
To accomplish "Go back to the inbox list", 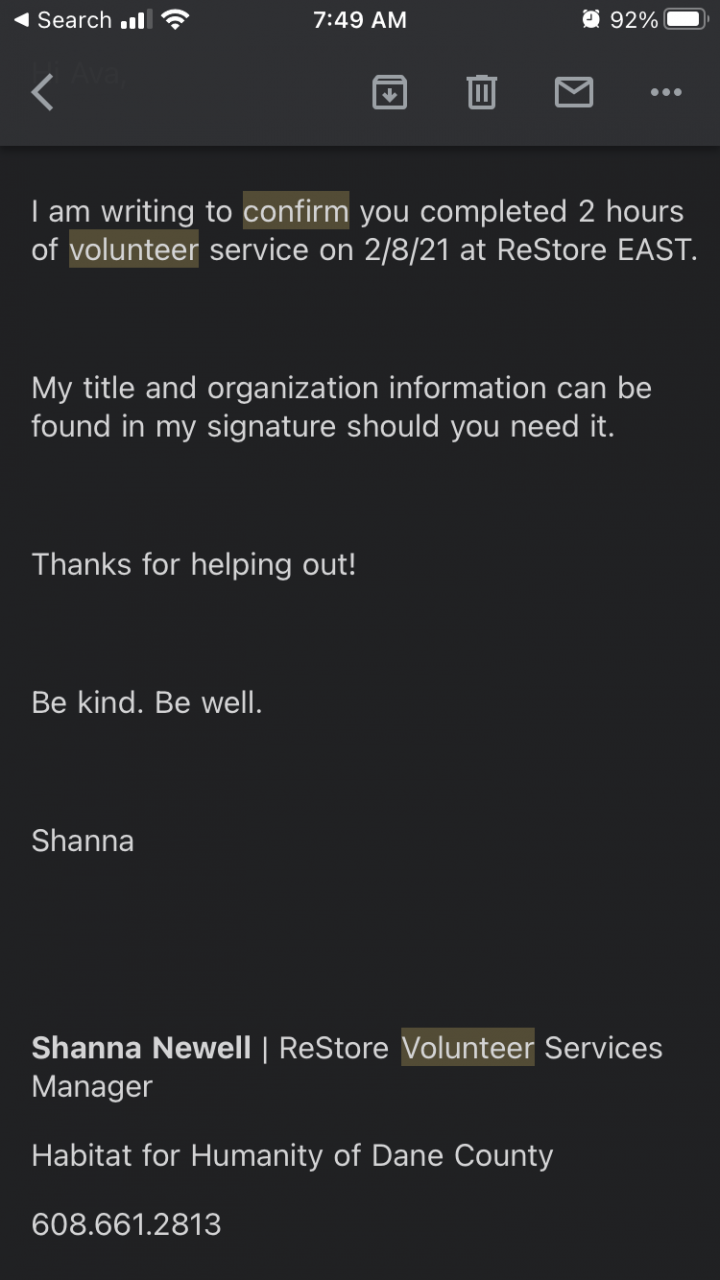I will pos(42,93).
